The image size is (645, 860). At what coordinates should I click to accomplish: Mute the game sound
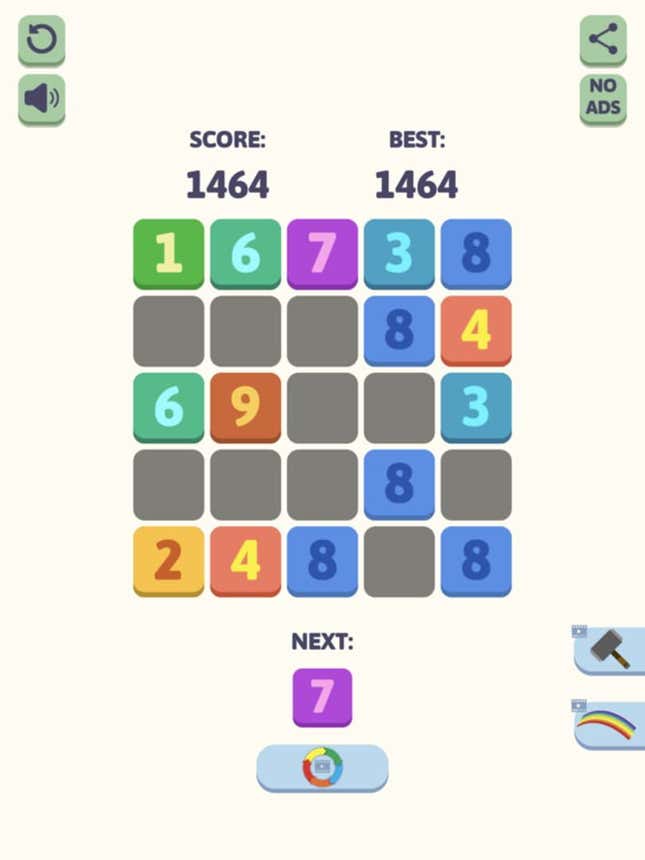pos(41,98)
